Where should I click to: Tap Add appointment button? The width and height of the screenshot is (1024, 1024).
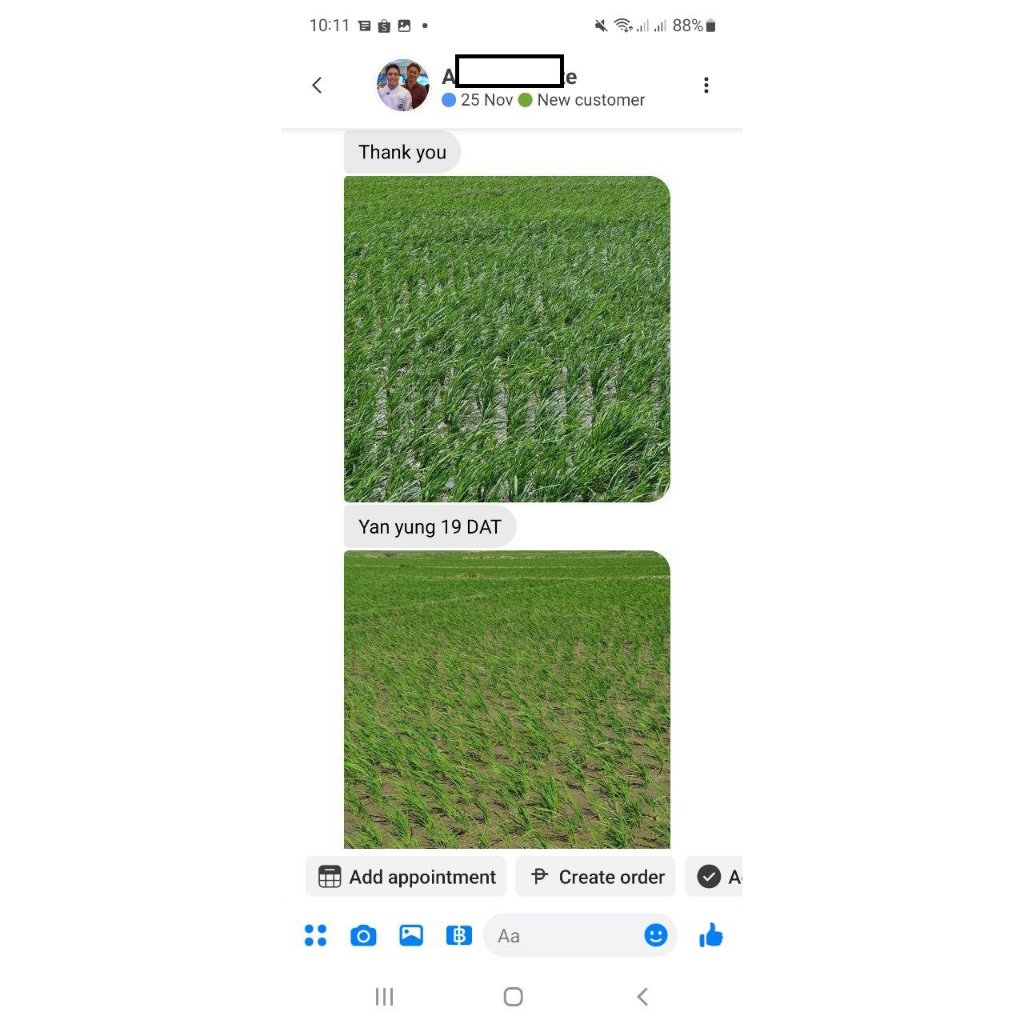(x=406, y=877)
